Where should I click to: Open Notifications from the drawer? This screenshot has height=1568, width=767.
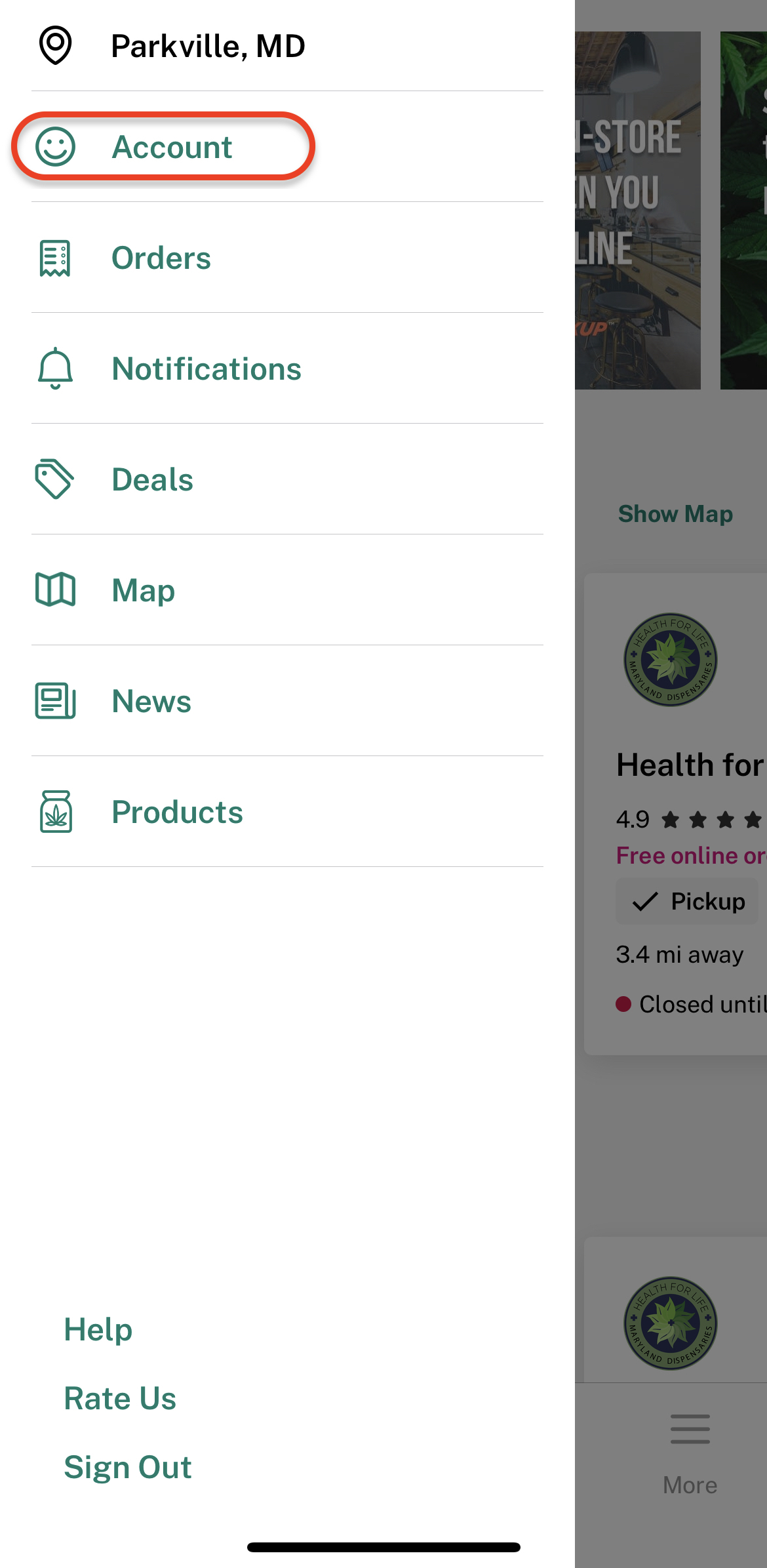(x=287, y=369)
